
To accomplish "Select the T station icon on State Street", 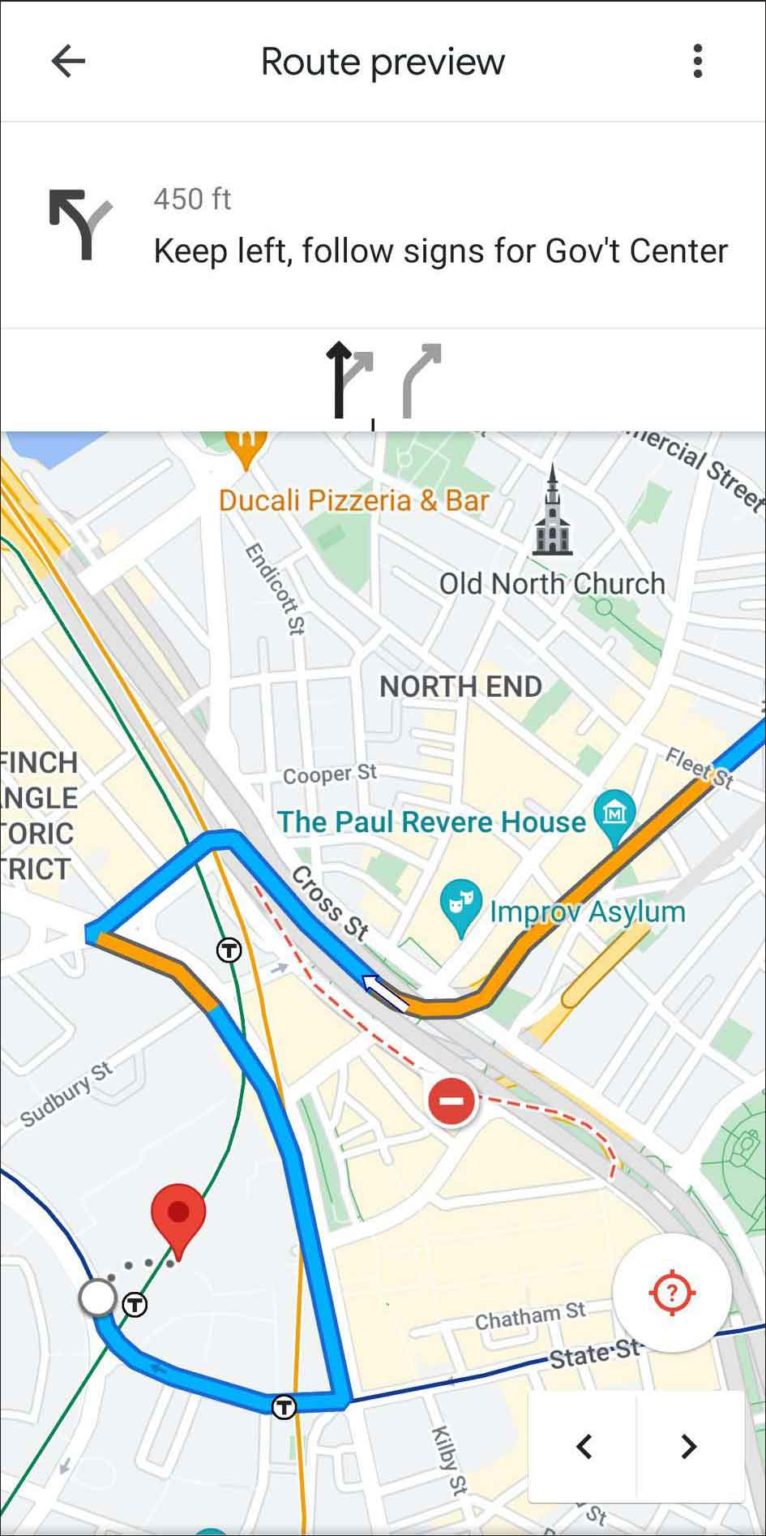I will point(283,1406).
